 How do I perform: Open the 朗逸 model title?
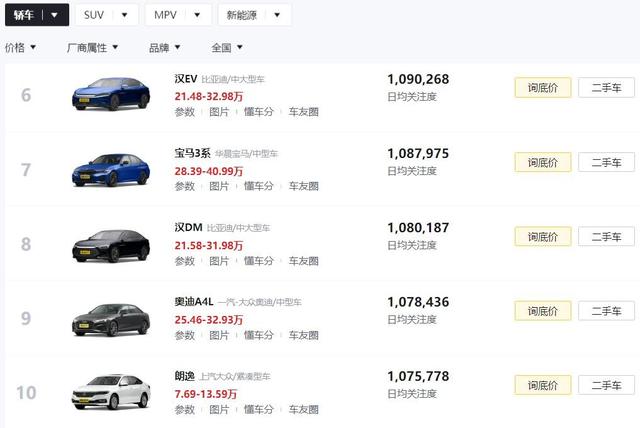185,376
